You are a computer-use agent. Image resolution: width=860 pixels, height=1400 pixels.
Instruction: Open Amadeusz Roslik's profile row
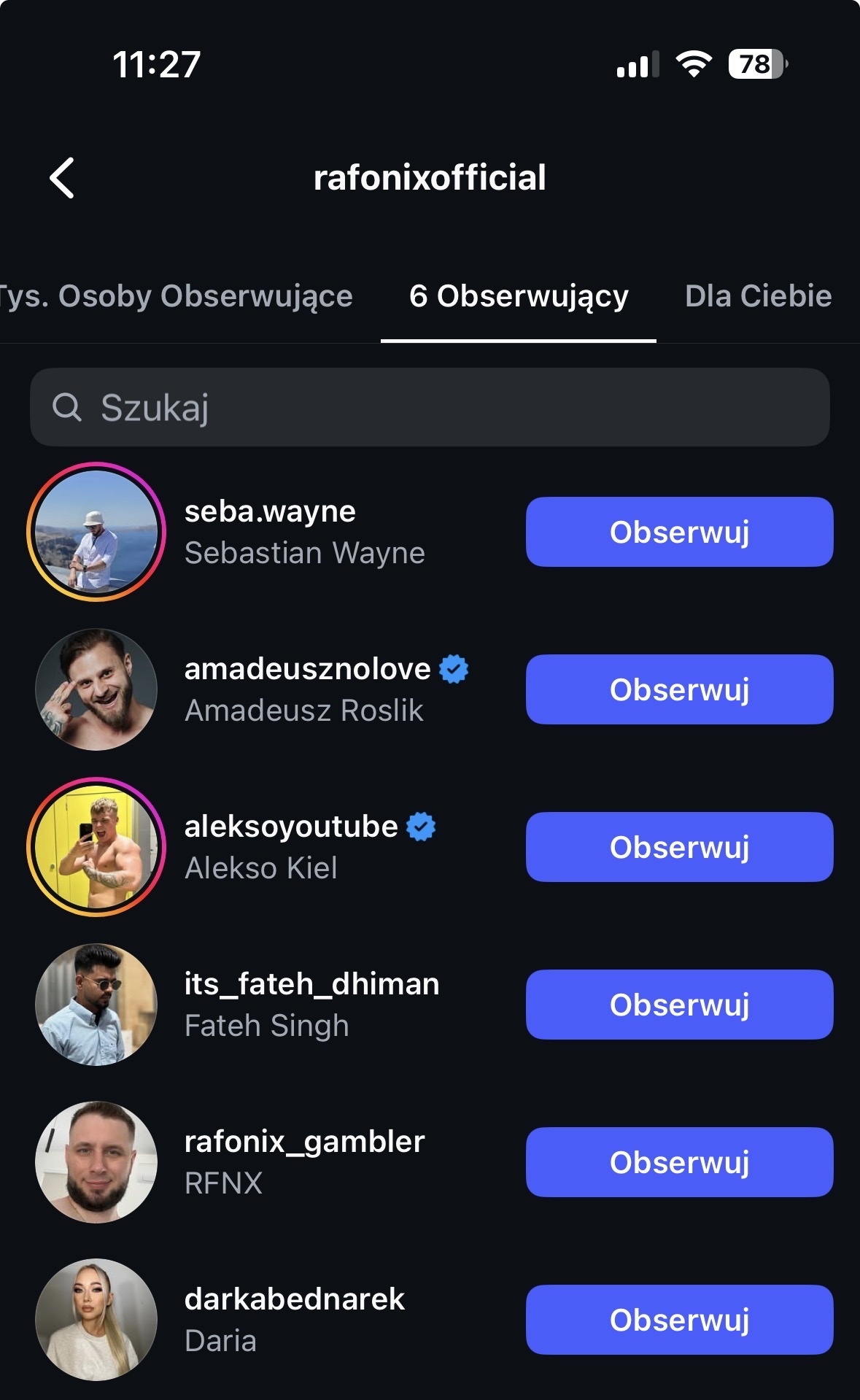tap(306, 689)
